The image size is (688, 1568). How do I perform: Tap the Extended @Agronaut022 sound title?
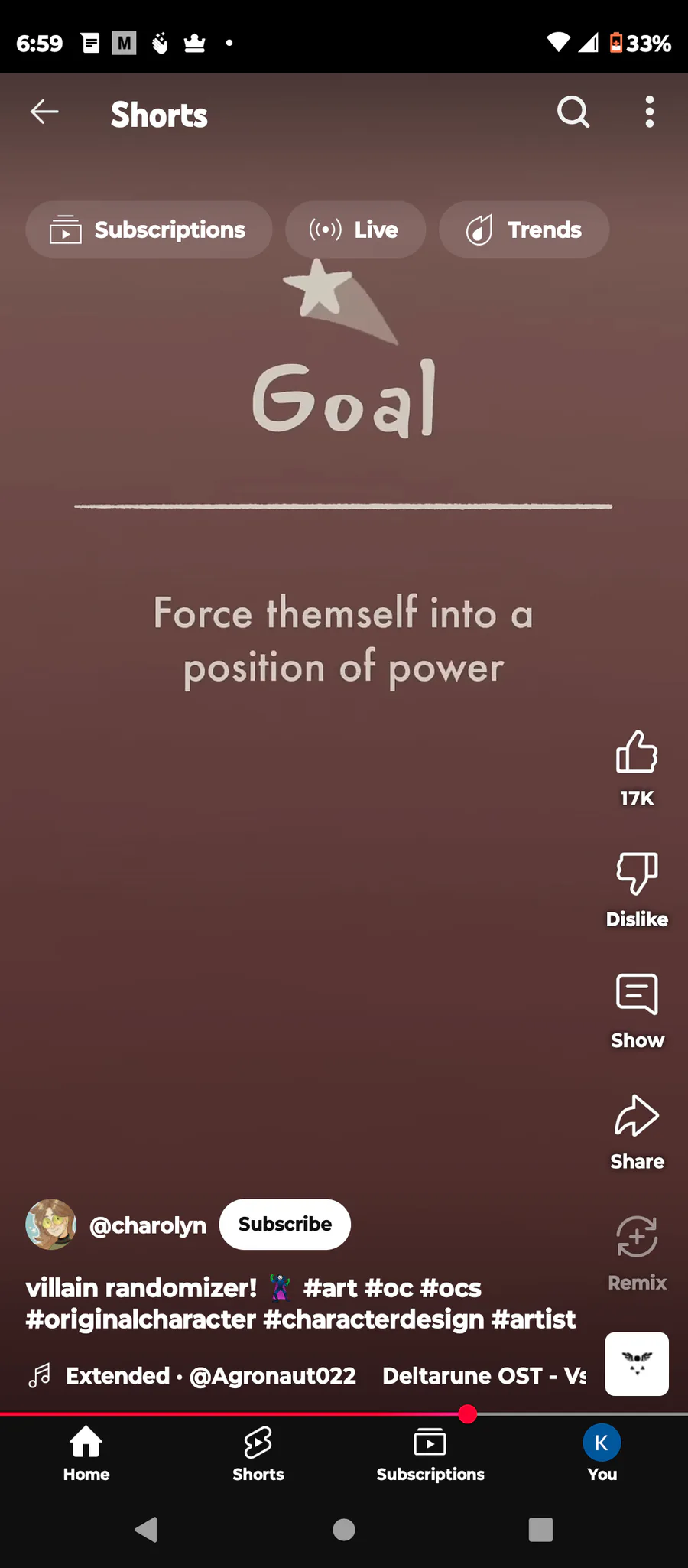coord(211,1375)
